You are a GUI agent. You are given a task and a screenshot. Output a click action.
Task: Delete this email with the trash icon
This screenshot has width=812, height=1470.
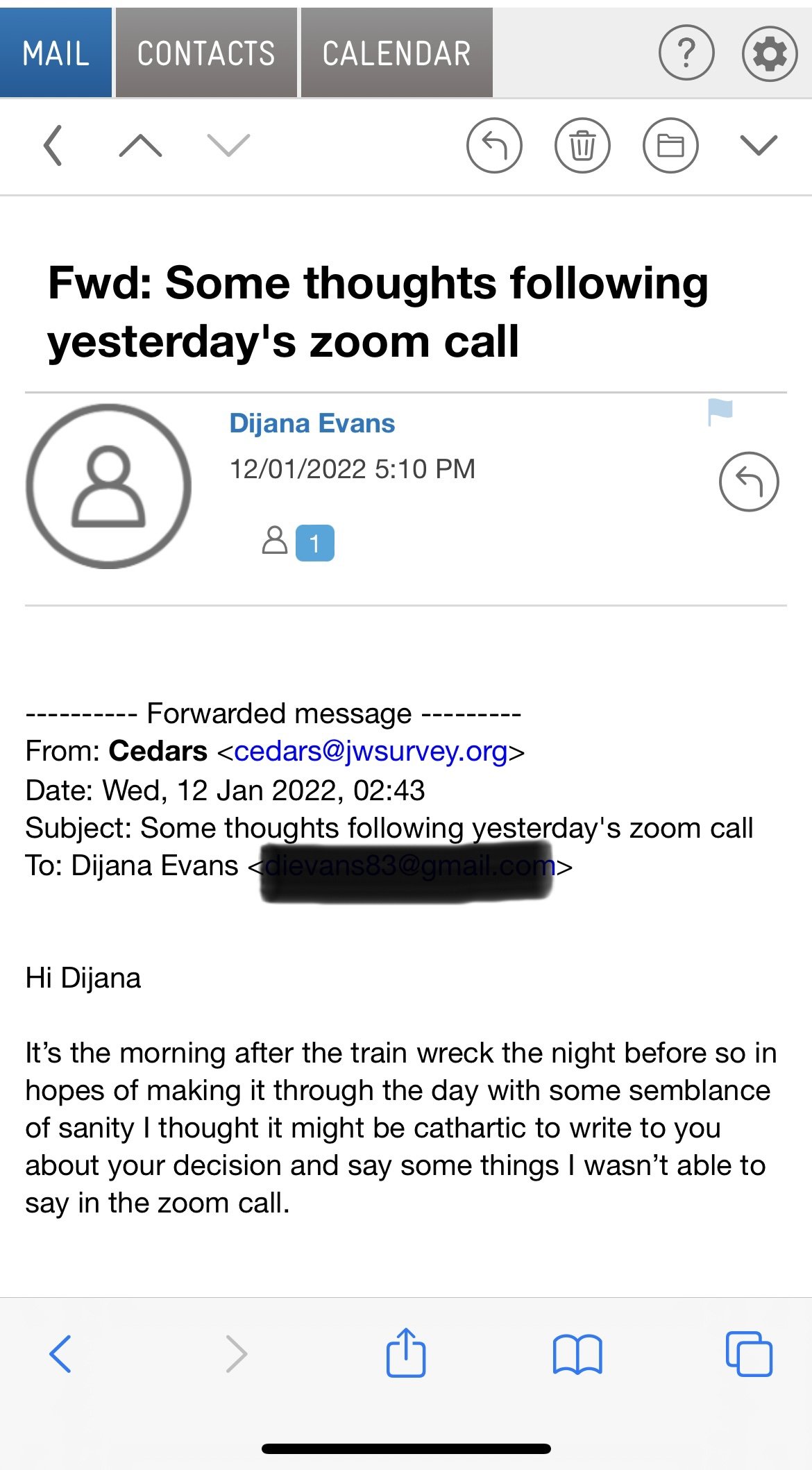click(x=582, y=145)
